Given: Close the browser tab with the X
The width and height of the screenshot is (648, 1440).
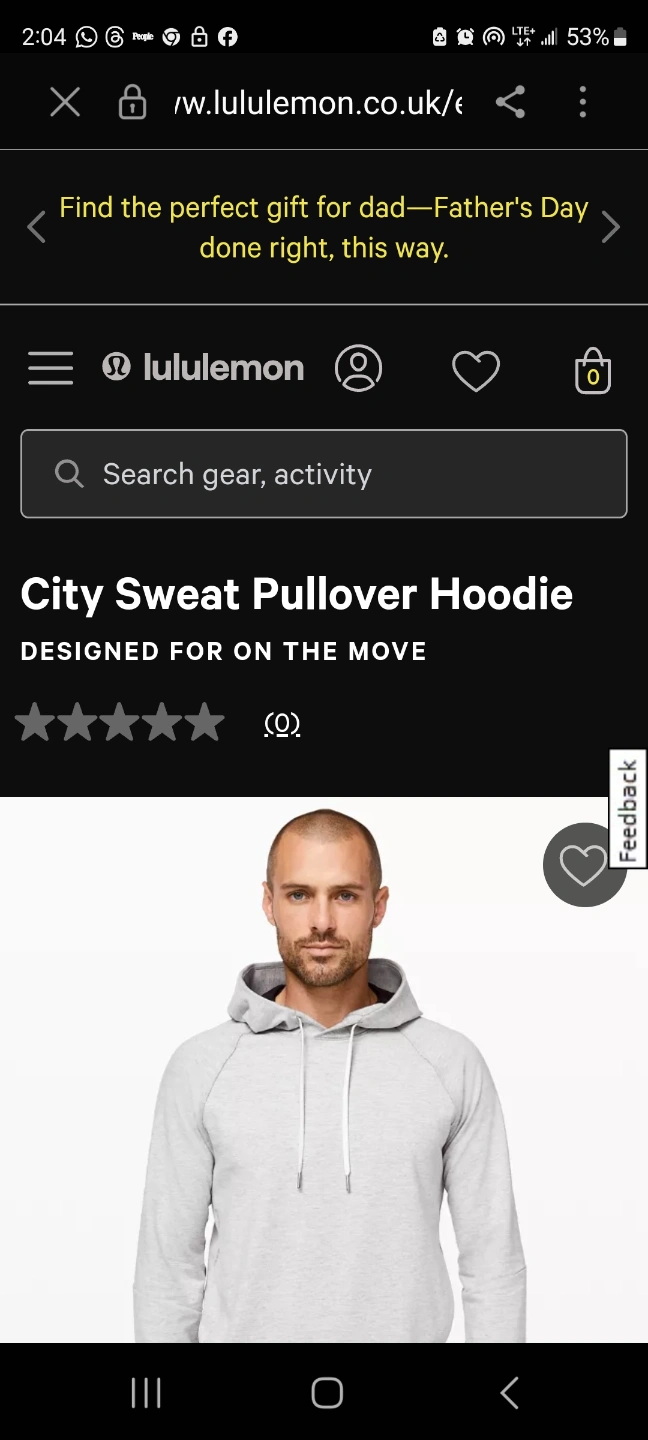Looking at the screenshot, I should click(65, 101).
